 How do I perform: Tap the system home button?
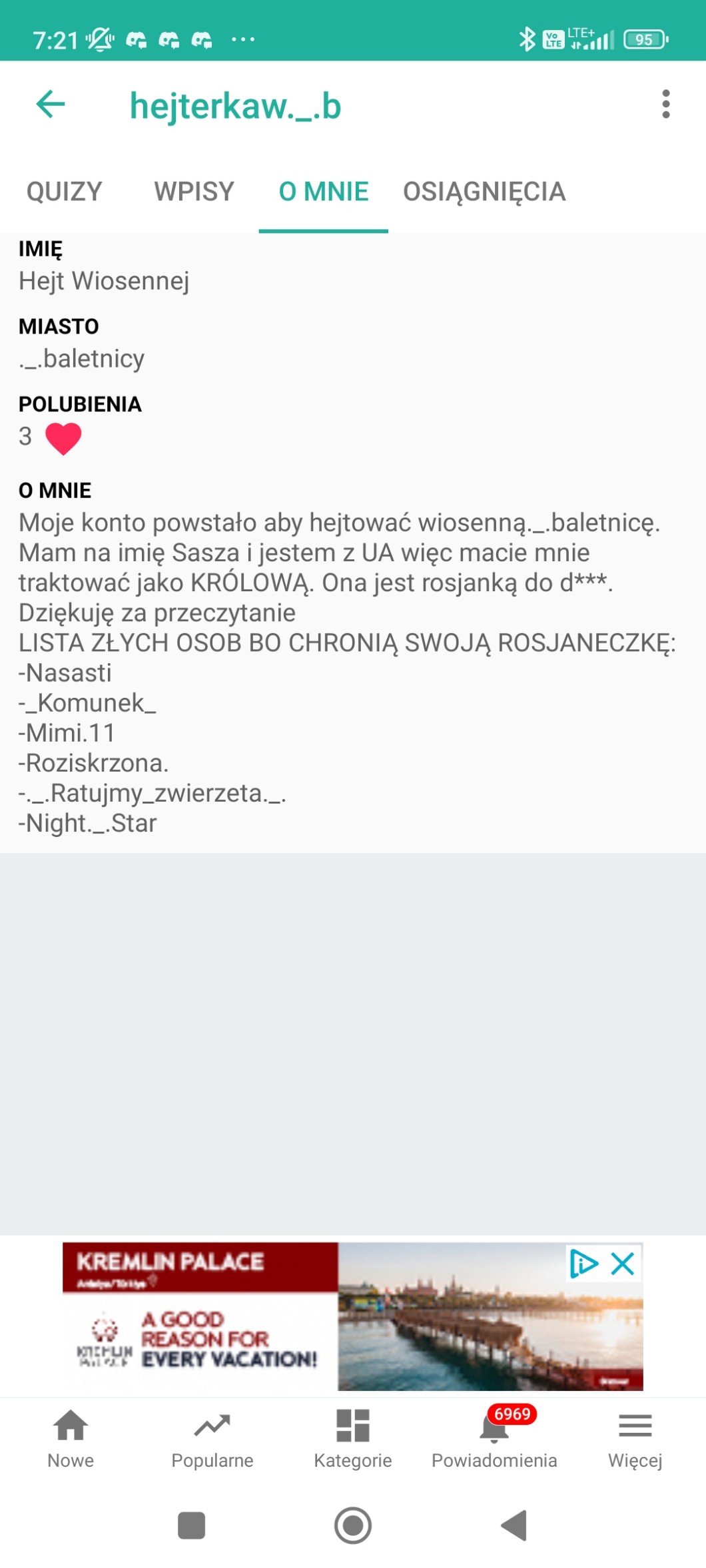(x=353, y=1525)
